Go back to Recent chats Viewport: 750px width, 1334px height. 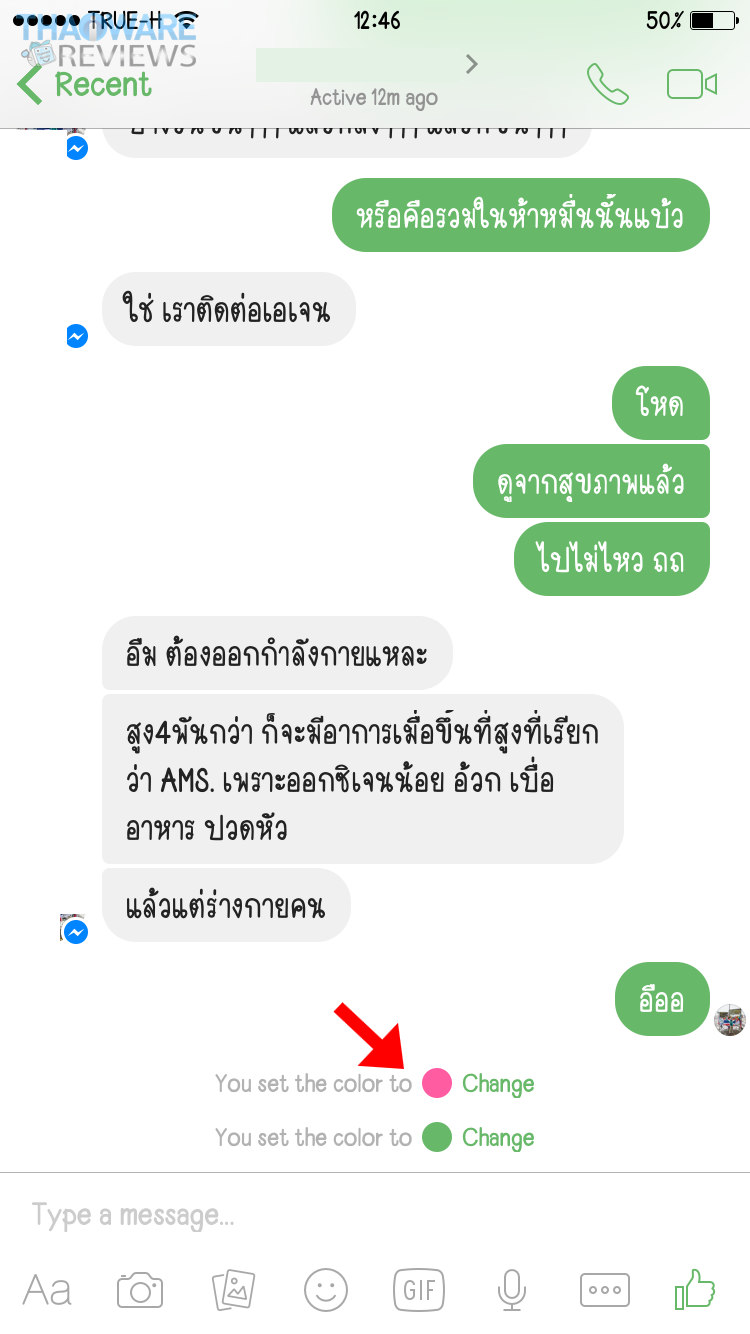pyautogui.click(x=85, y=84)
